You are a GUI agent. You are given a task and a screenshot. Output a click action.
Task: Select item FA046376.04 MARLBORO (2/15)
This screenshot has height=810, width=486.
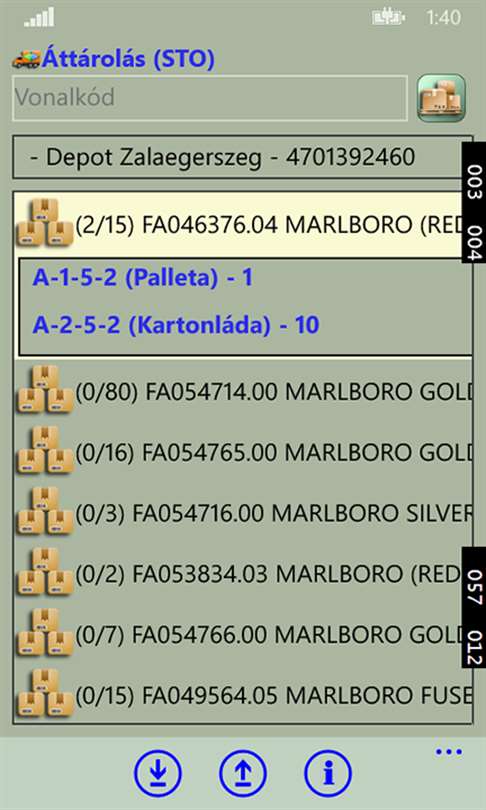click(242, 225)
